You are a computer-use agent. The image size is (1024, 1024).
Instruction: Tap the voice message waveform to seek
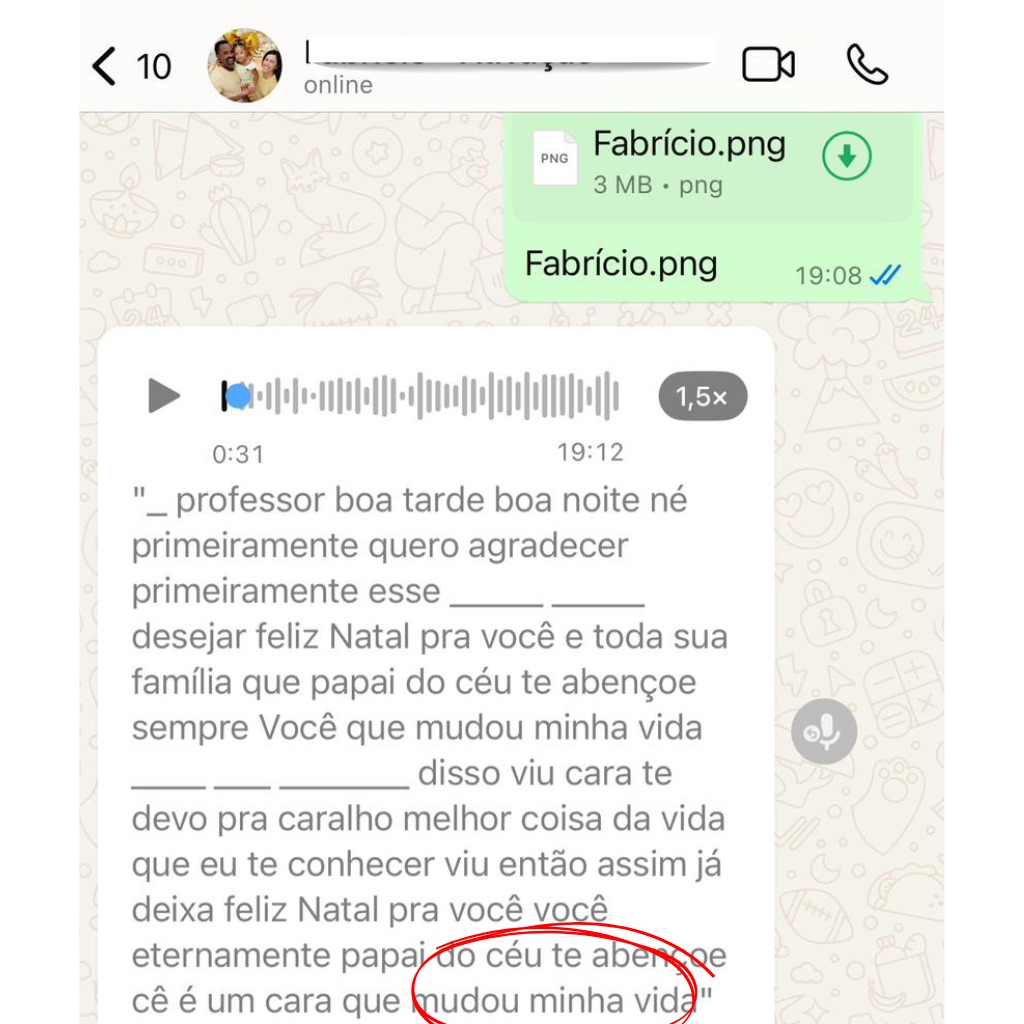430,396
